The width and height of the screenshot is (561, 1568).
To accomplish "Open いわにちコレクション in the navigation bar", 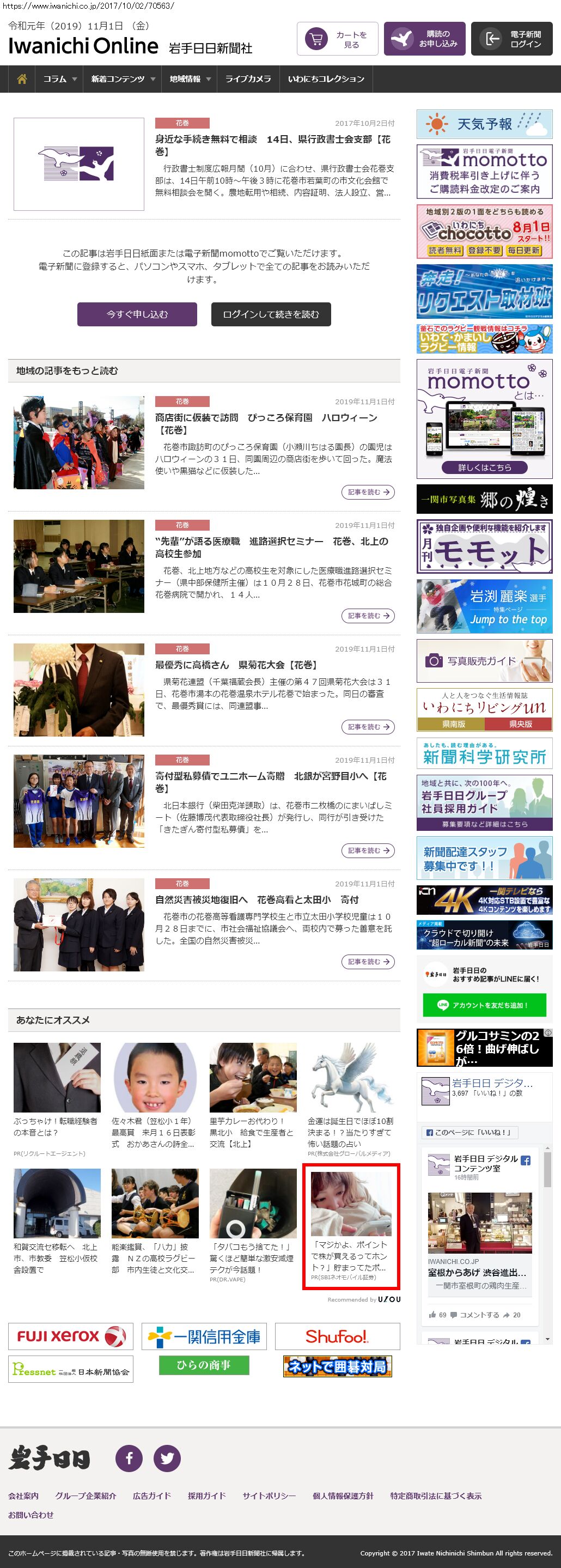I will [326, 79].
